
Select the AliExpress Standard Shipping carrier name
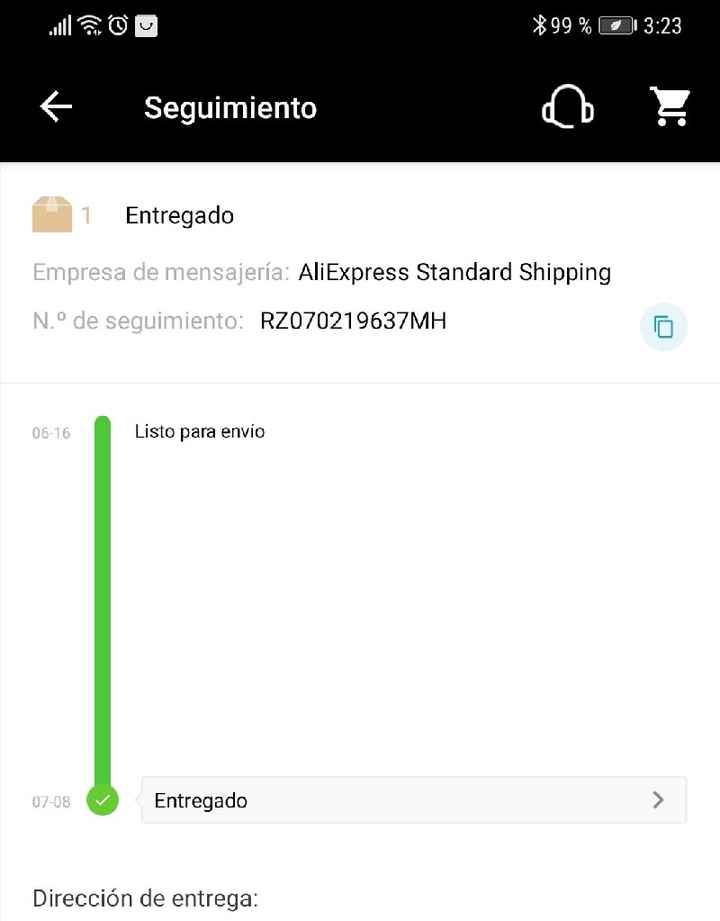tap(455, 271)
